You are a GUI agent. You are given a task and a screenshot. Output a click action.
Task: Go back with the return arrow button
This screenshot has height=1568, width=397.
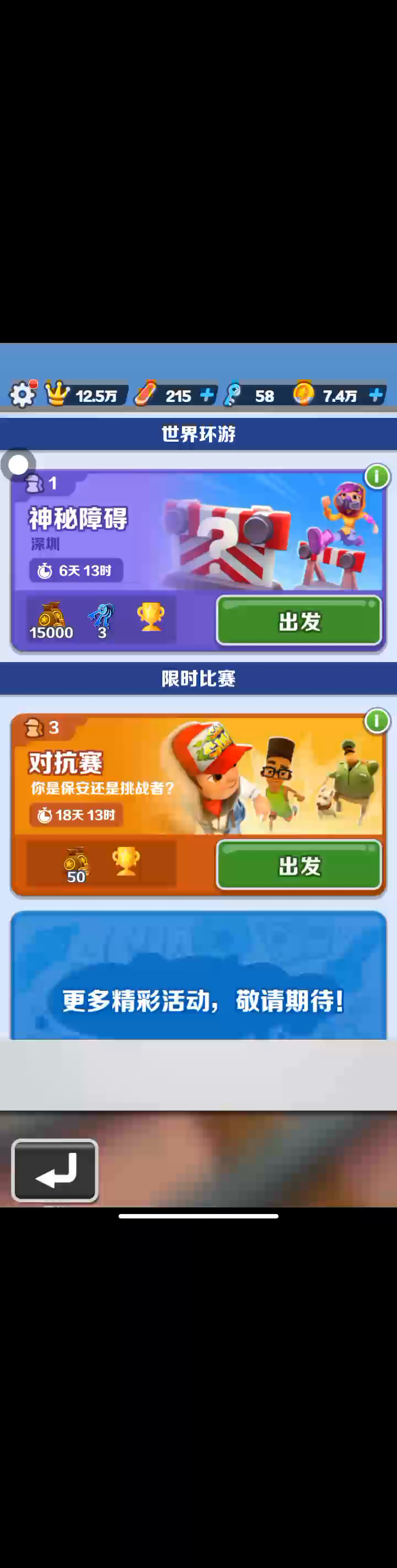(x=55, y=1170)
